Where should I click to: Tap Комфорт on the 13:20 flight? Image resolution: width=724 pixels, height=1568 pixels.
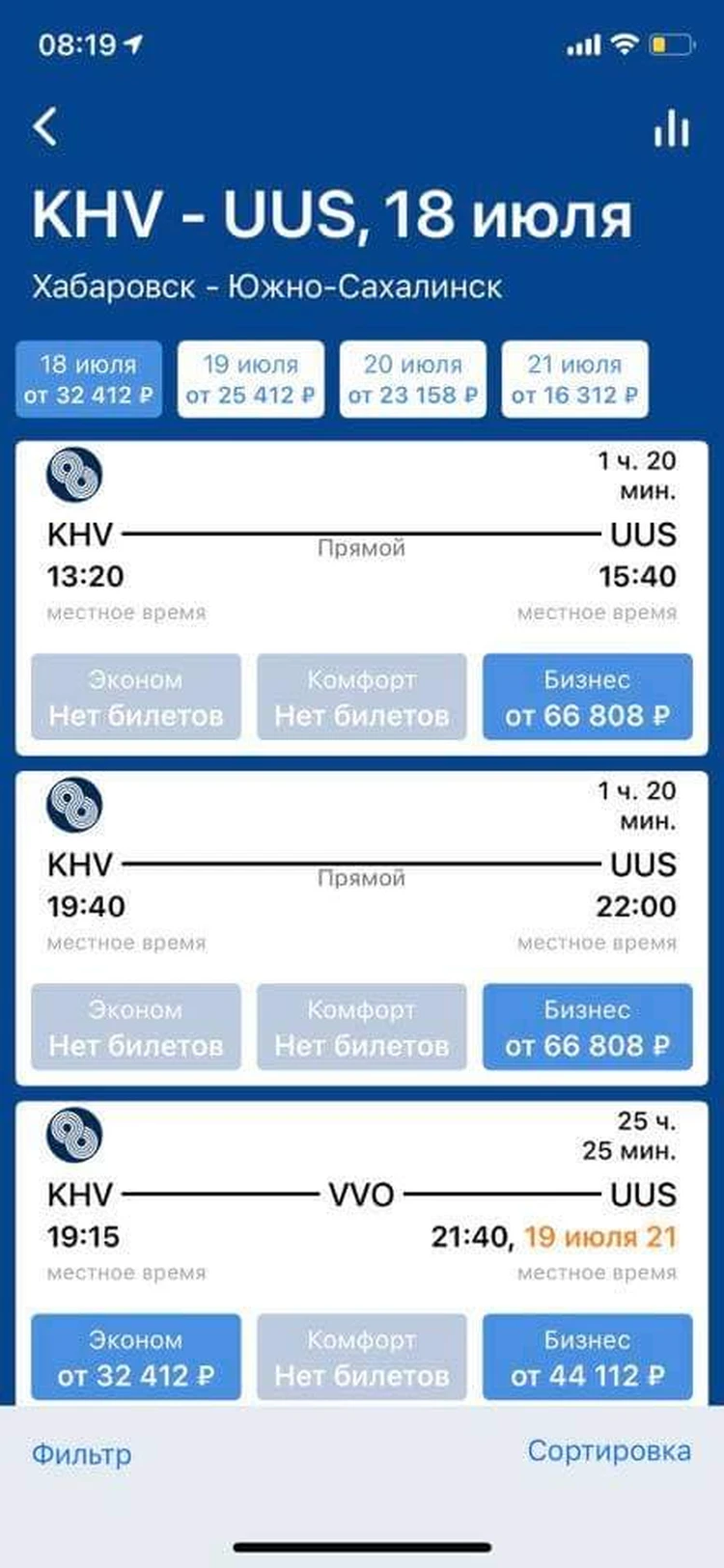(362, 698)
